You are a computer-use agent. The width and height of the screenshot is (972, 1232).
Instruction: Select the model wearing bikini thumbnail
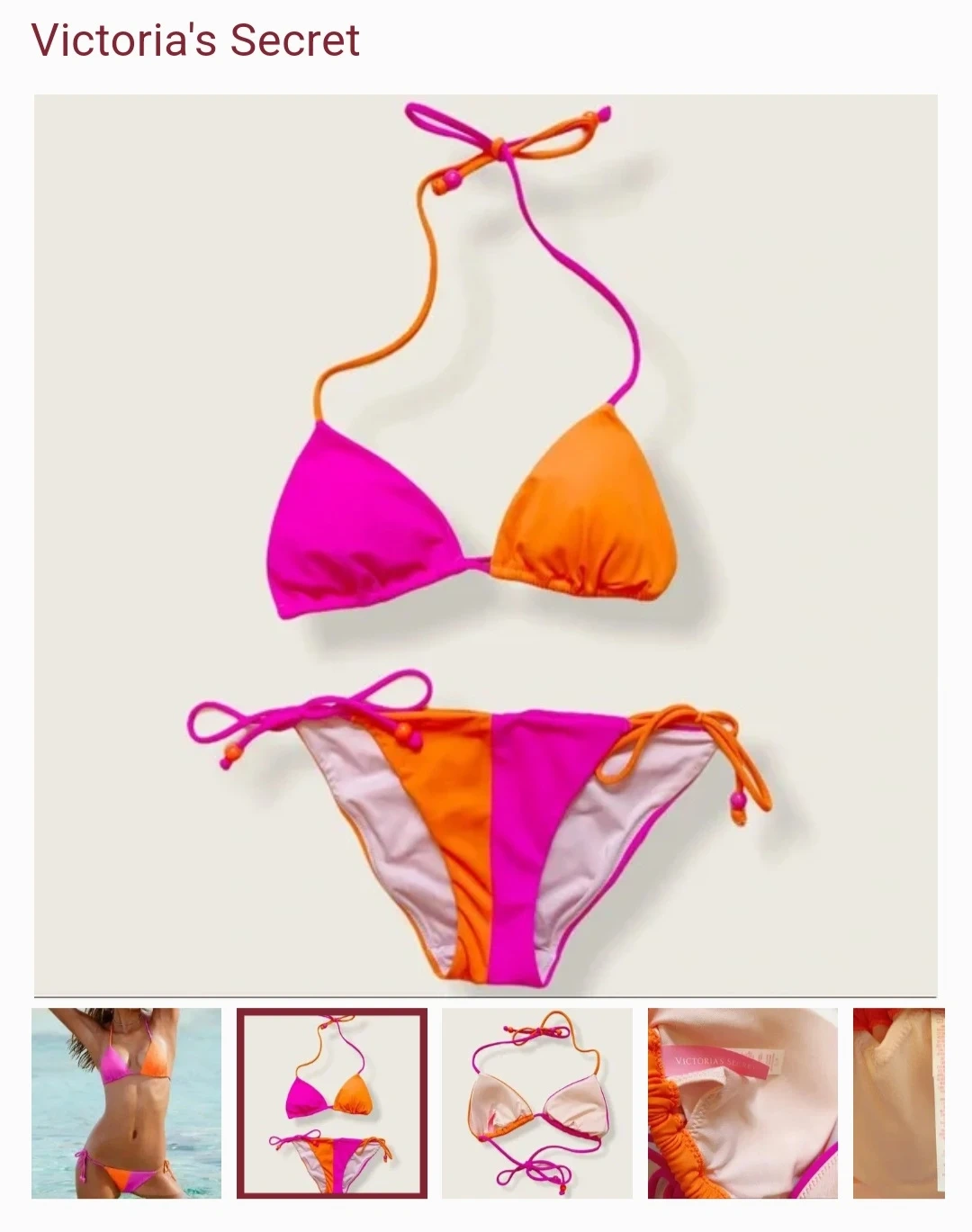(x=126, y=1103)
